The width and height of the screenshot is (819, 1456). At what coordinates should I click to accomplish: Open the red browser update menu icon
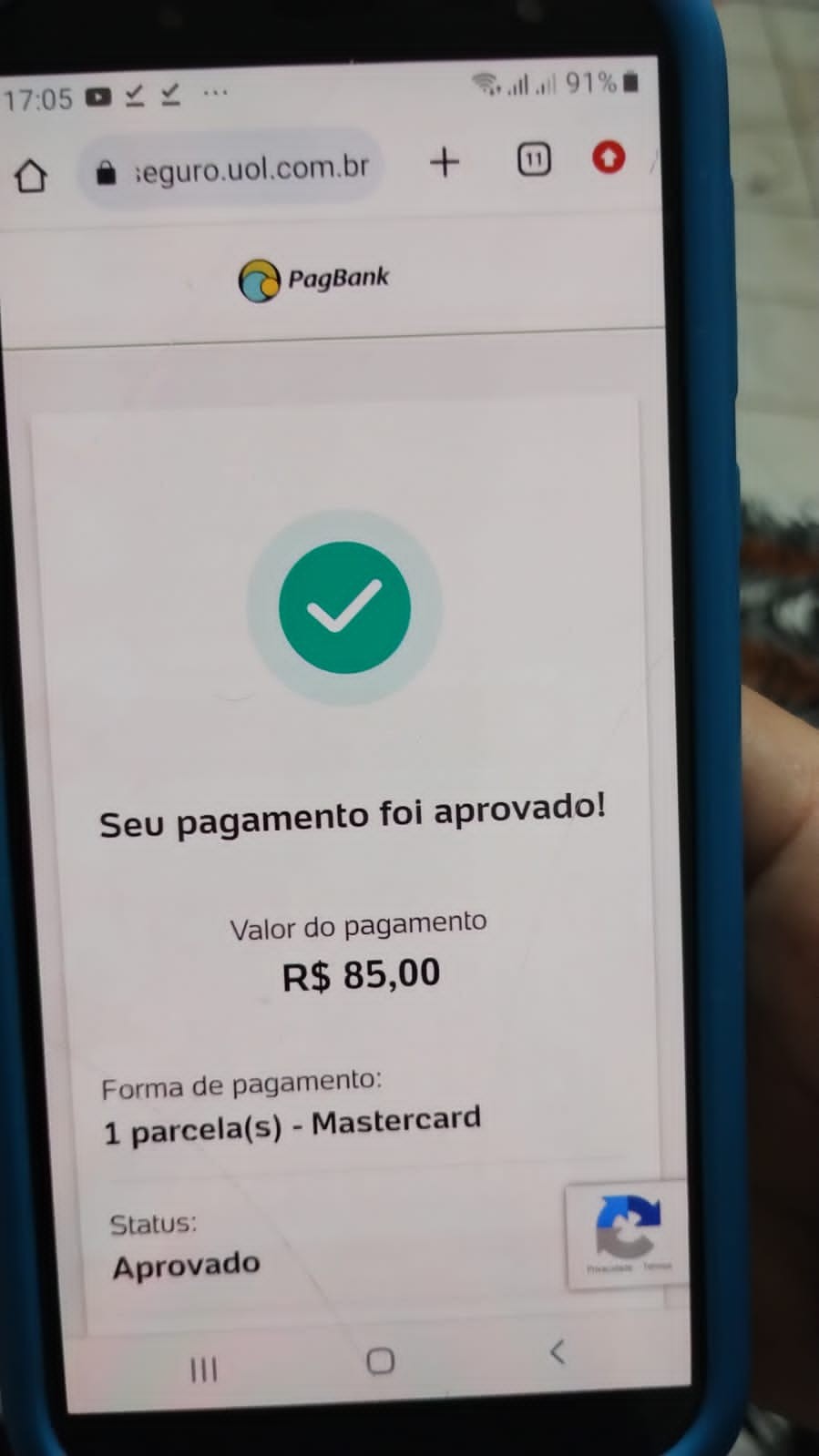pos(609,158)
